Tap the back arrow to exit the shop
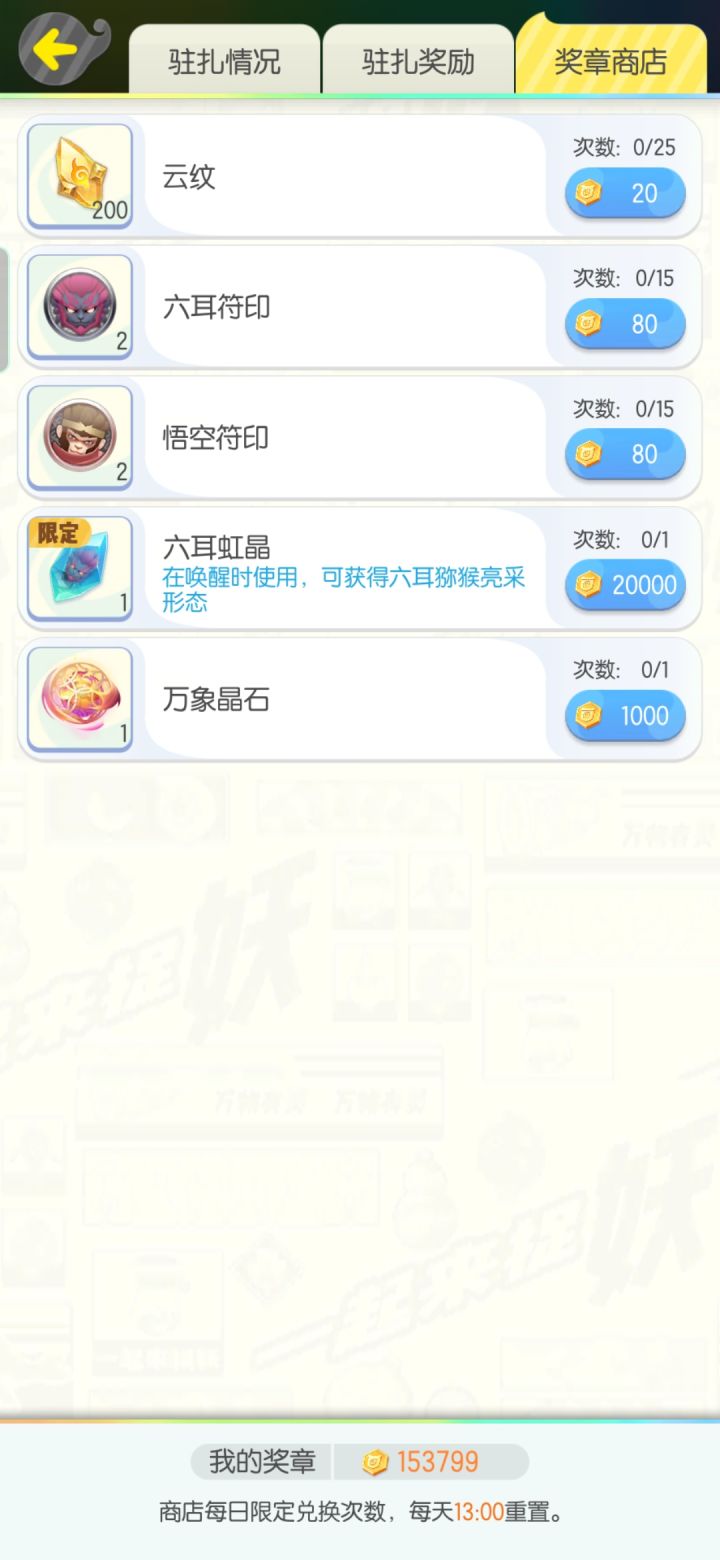720x1560 pixels. [56, 46]
